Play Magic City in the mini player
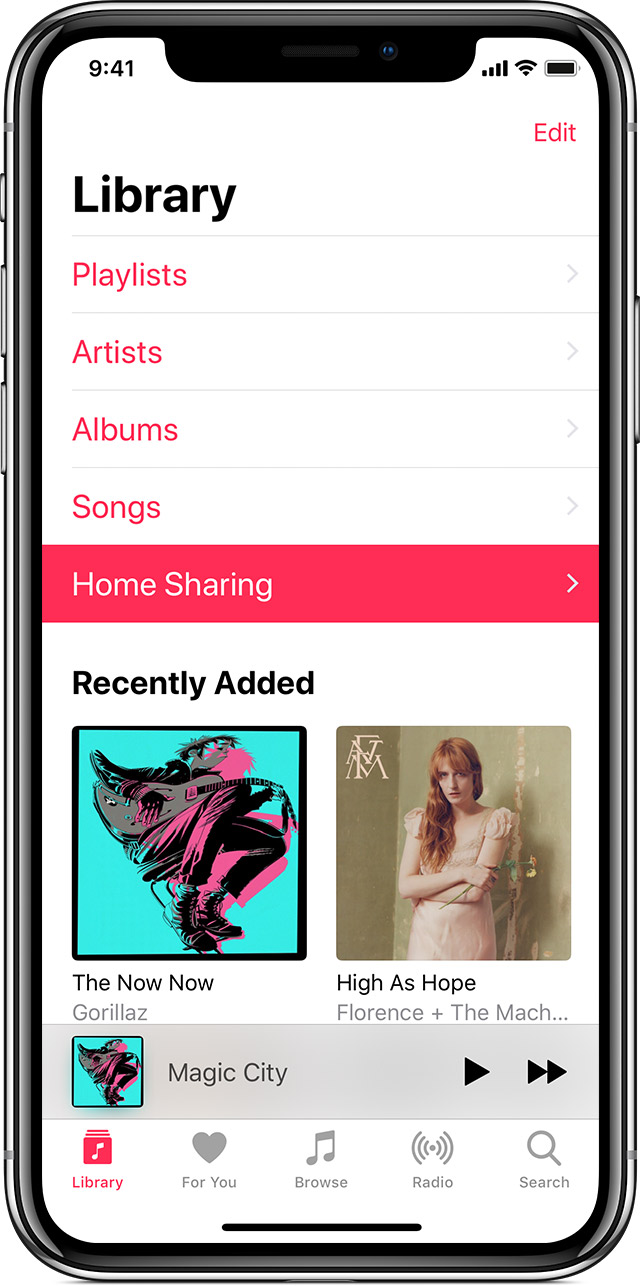The image size is (640, 1286). tap(477, 1072)
